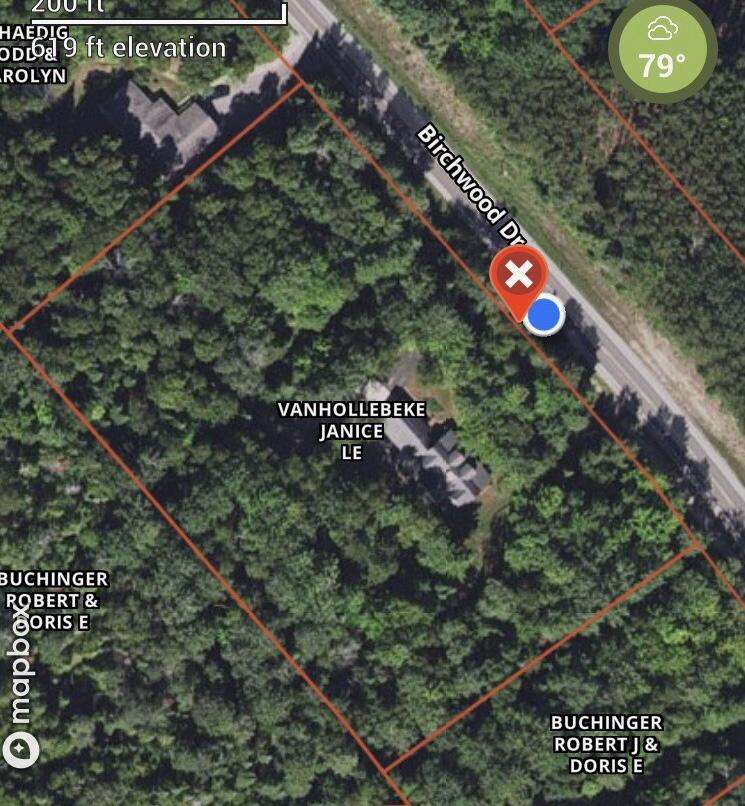Tap the blue current-location dot
Viewport: 745px width, 806px height.
pos(543,315)
